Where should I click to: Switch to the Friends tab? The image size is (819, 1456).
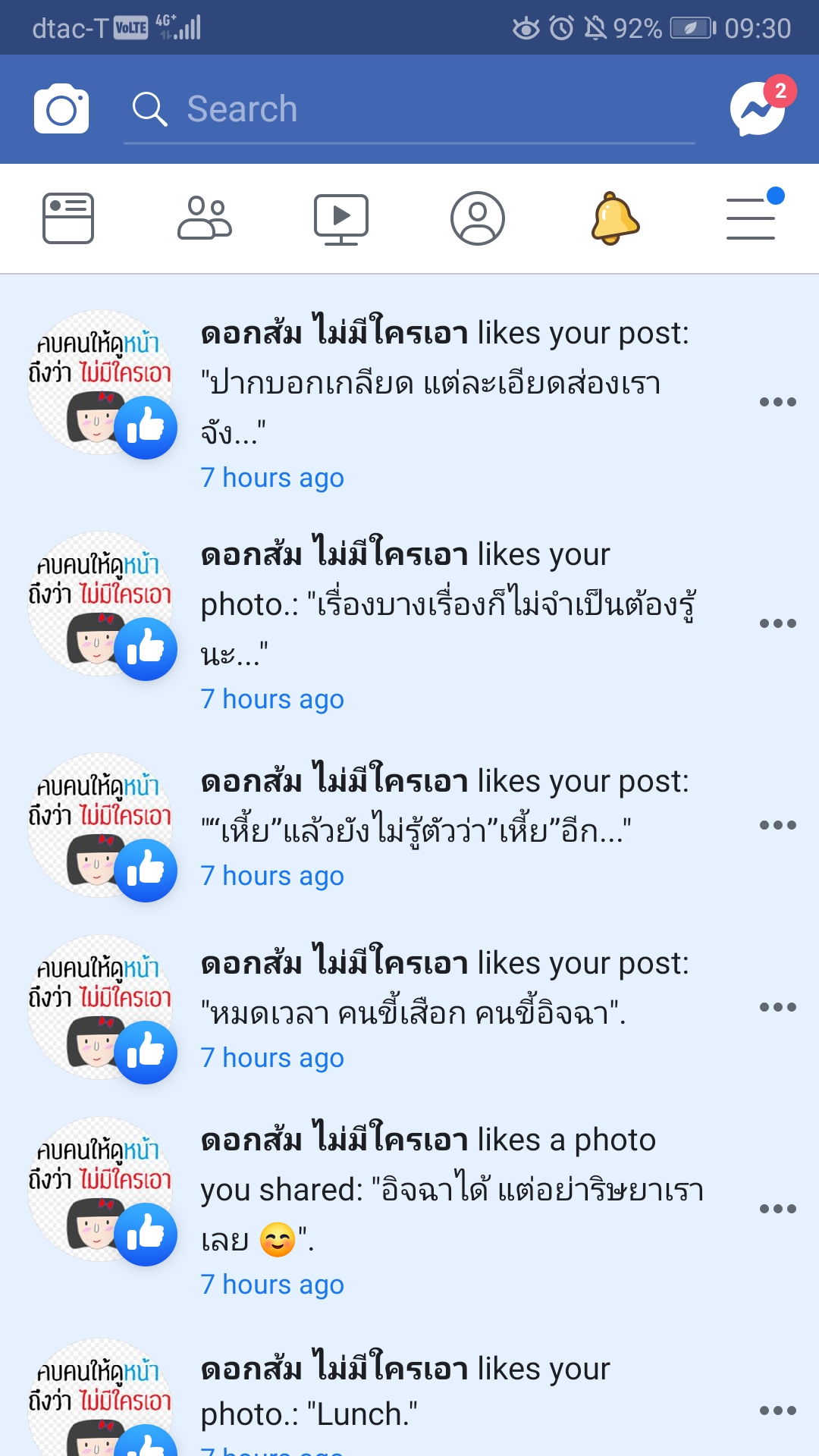(205, 218)
